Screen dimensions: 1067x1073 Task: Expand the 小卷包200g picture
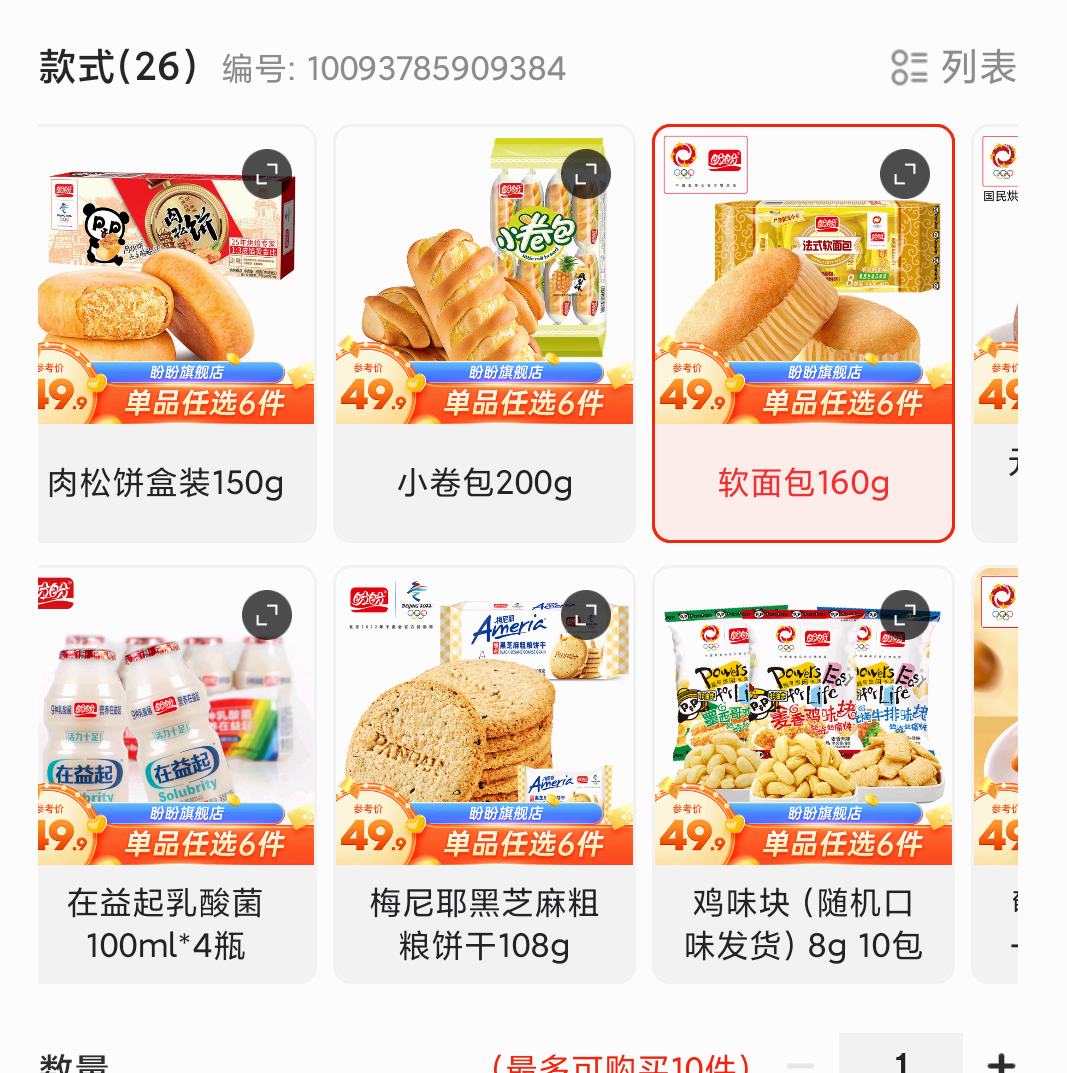(x=585, y=174)
